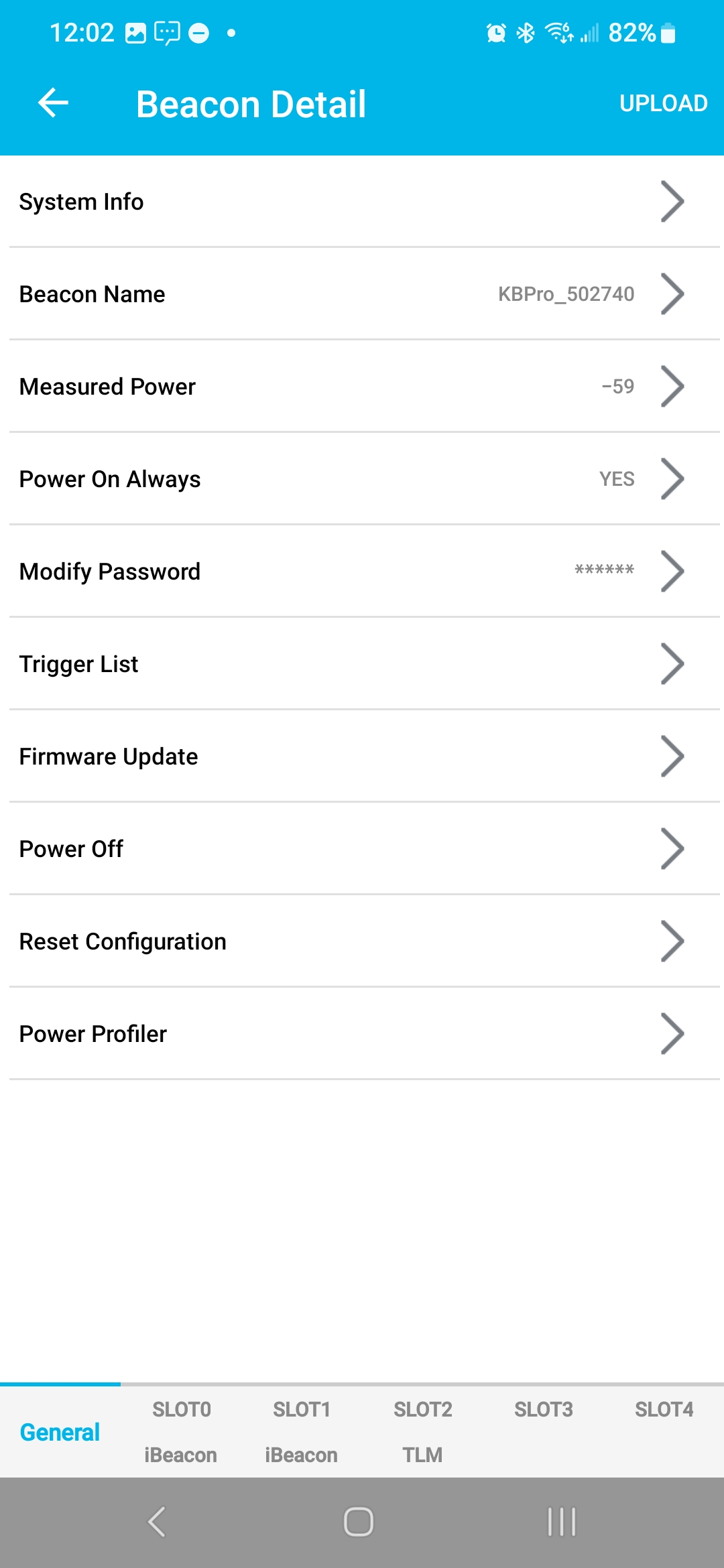This screenshot has height=1568, width=724.
Task: Select the SLOT4 tab
Action: click(x=664, y=1411)
